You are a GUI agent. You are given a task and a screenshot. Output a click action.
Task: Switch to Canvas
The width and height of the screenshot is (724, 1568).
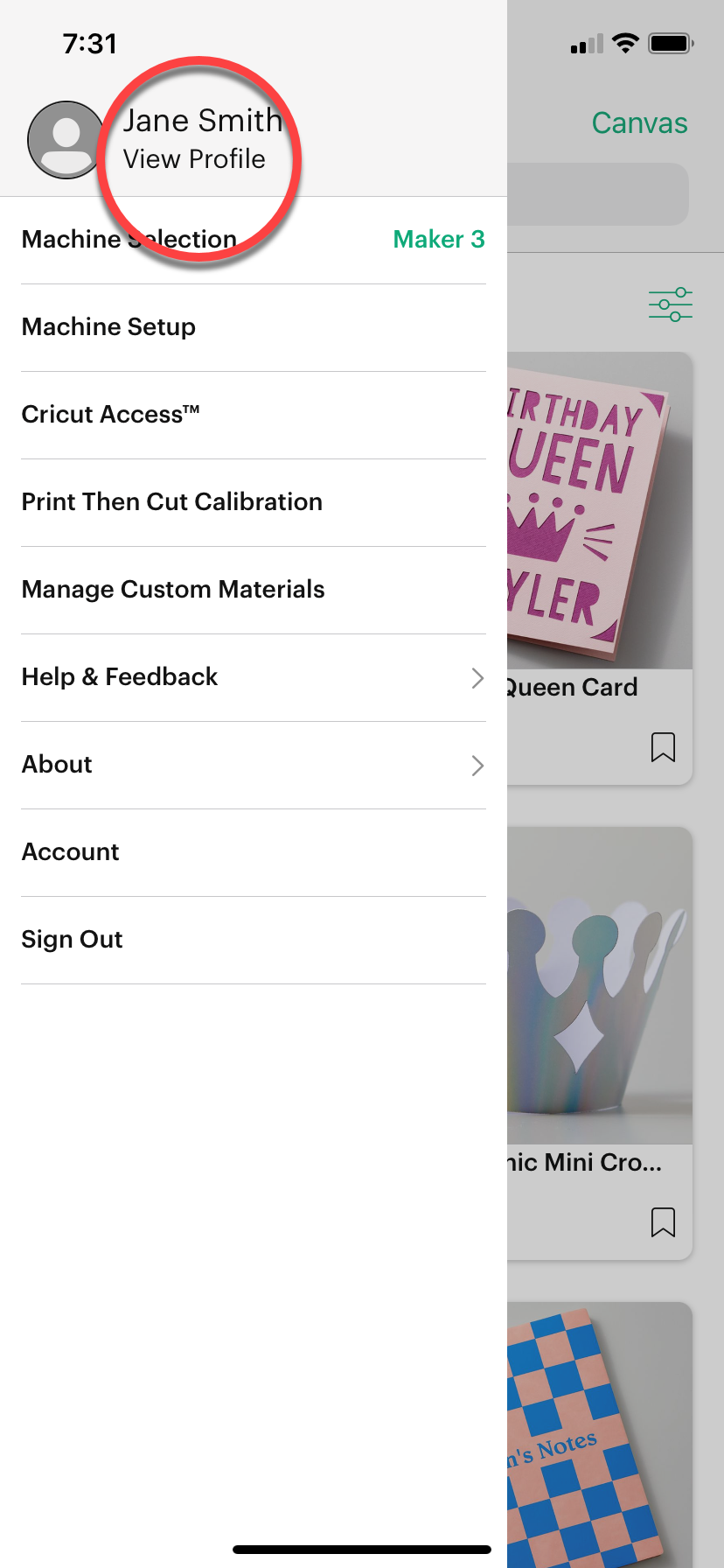(639, 123)
